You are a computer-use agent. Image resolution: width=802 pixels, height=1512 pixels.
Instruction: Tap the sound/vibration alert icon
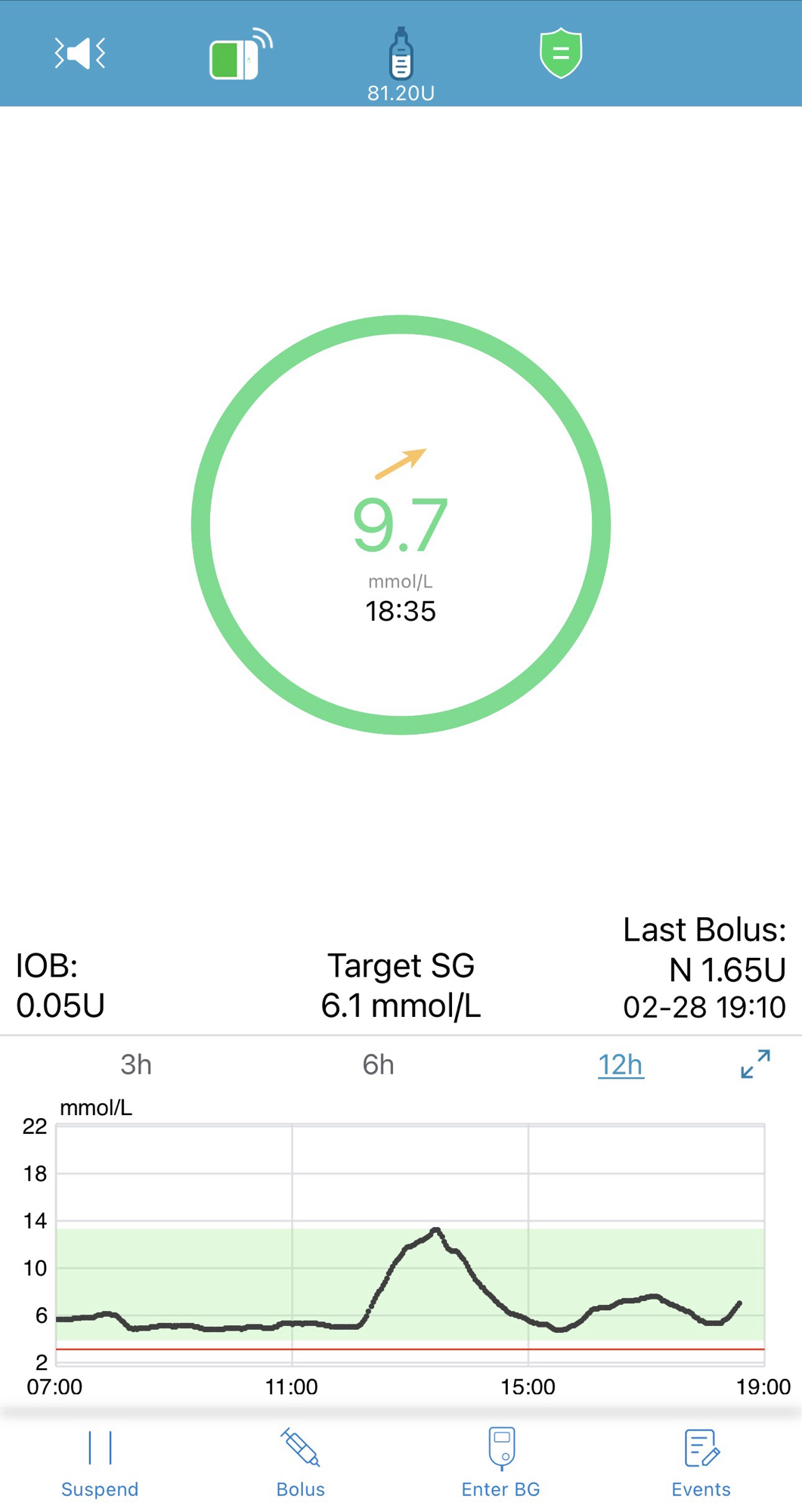[x=80, y=54]
